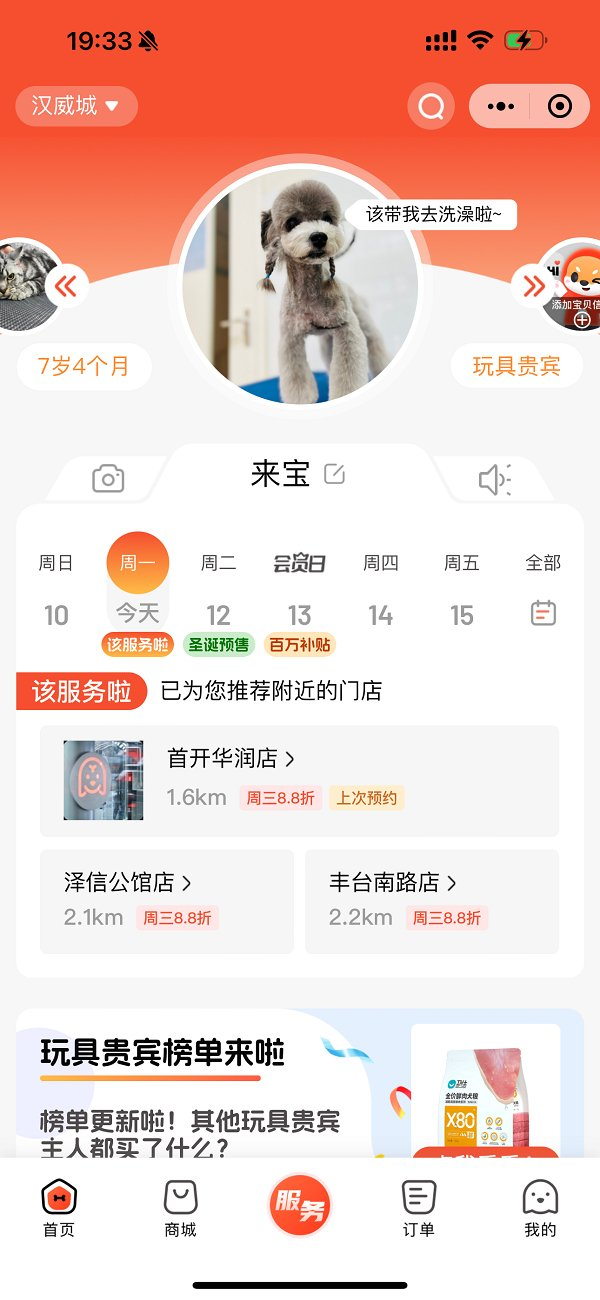The image size is (600, 1300).
Task: Select 会员日 13 in the calendar
Action: pos(299,590)
